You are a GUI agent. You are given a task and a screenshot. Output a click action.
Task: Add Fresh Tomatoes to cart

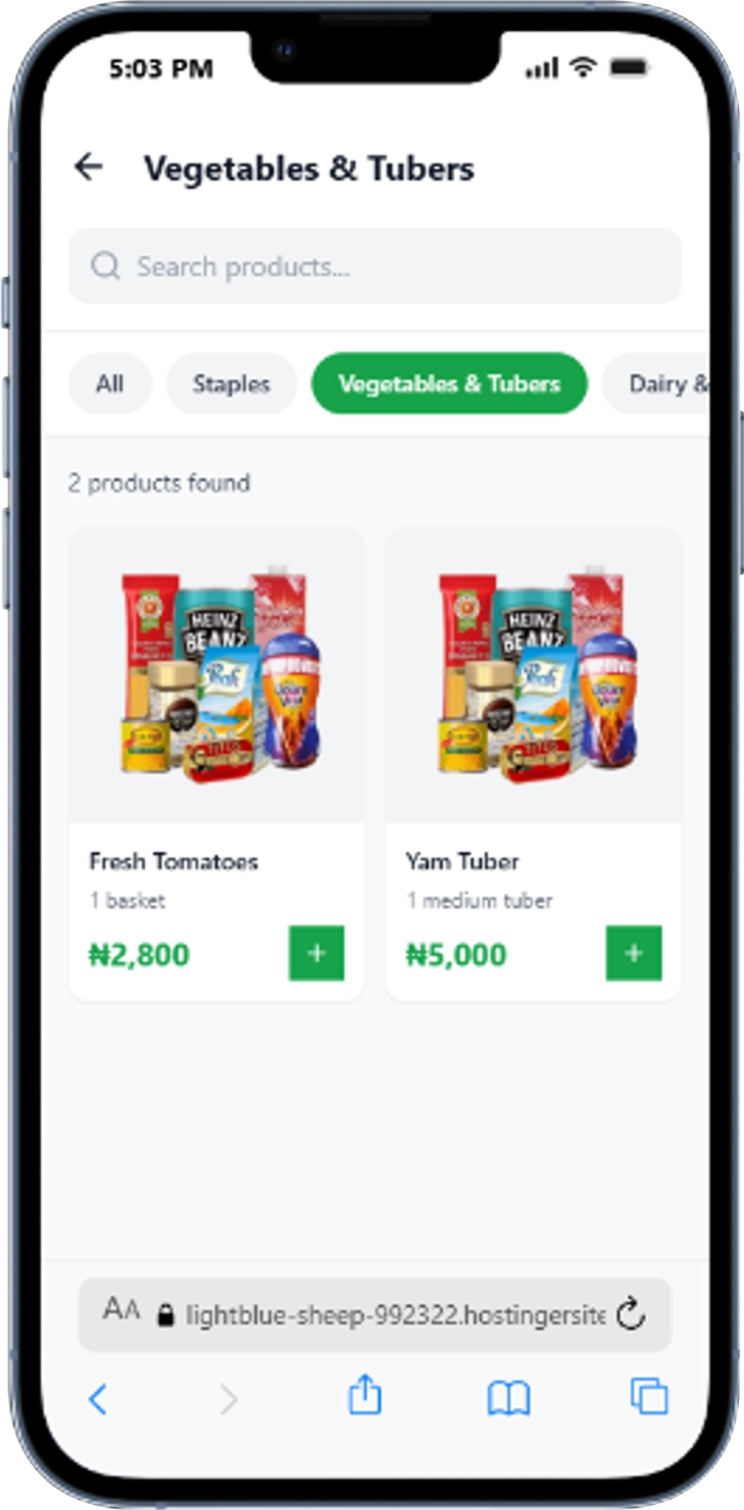click(x=317, y=953)
